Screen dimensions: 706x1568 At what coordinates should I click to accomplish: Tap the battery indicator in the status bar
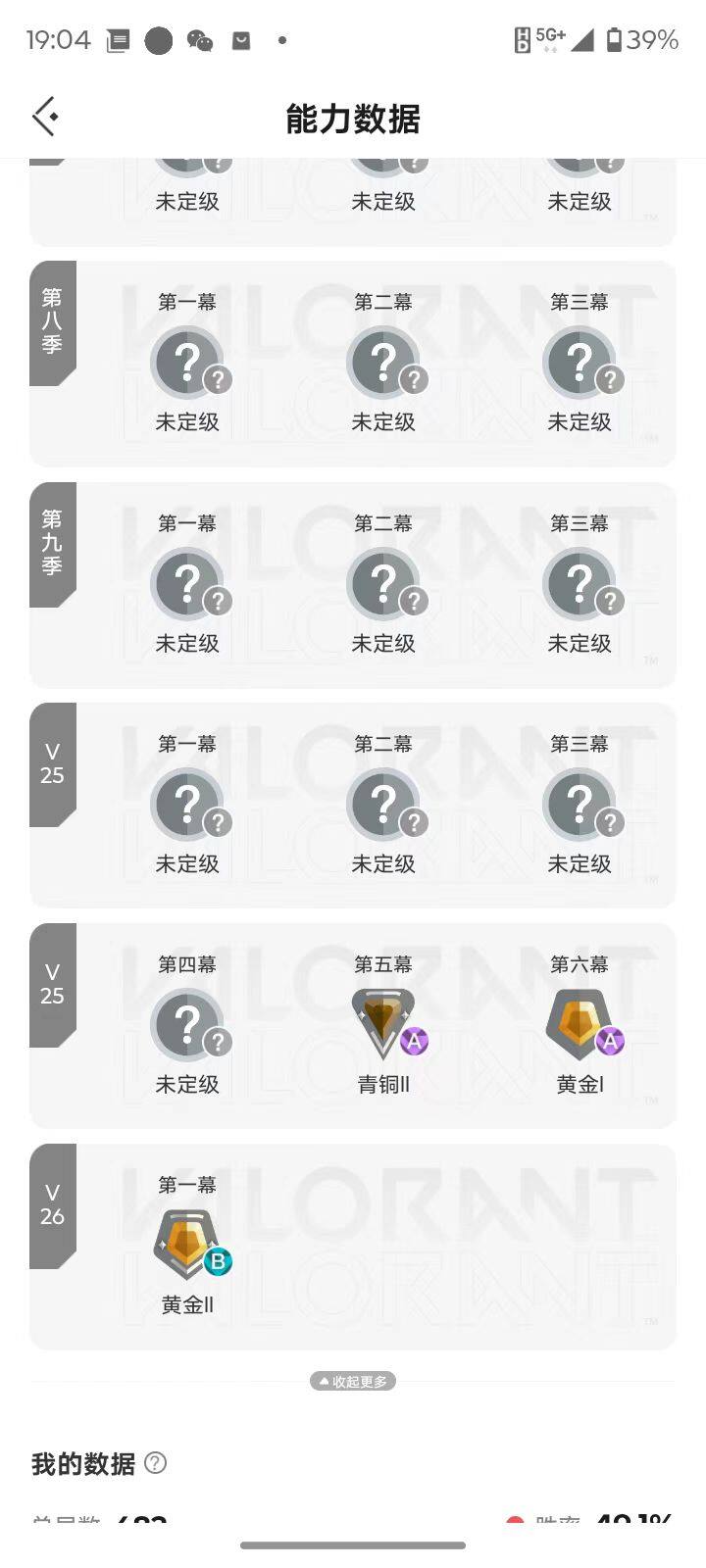tap(618, 39)
